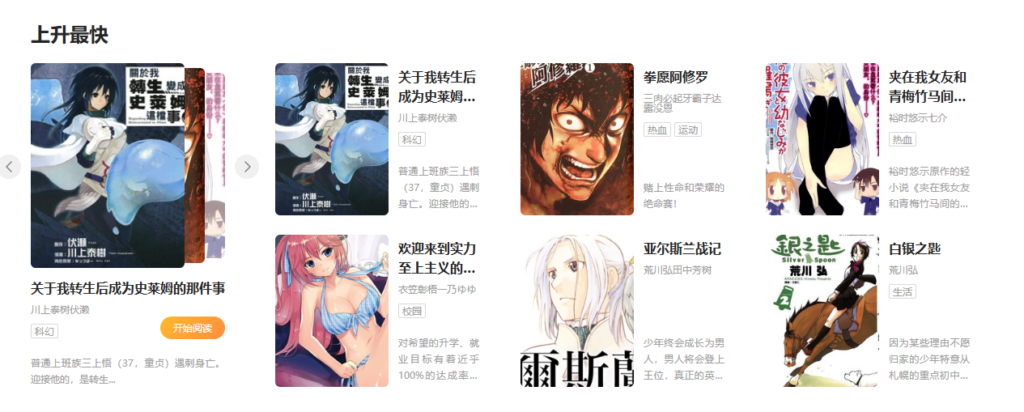
Task: Tap the 亚尔斯兰战记 title link
Action: 682,248
